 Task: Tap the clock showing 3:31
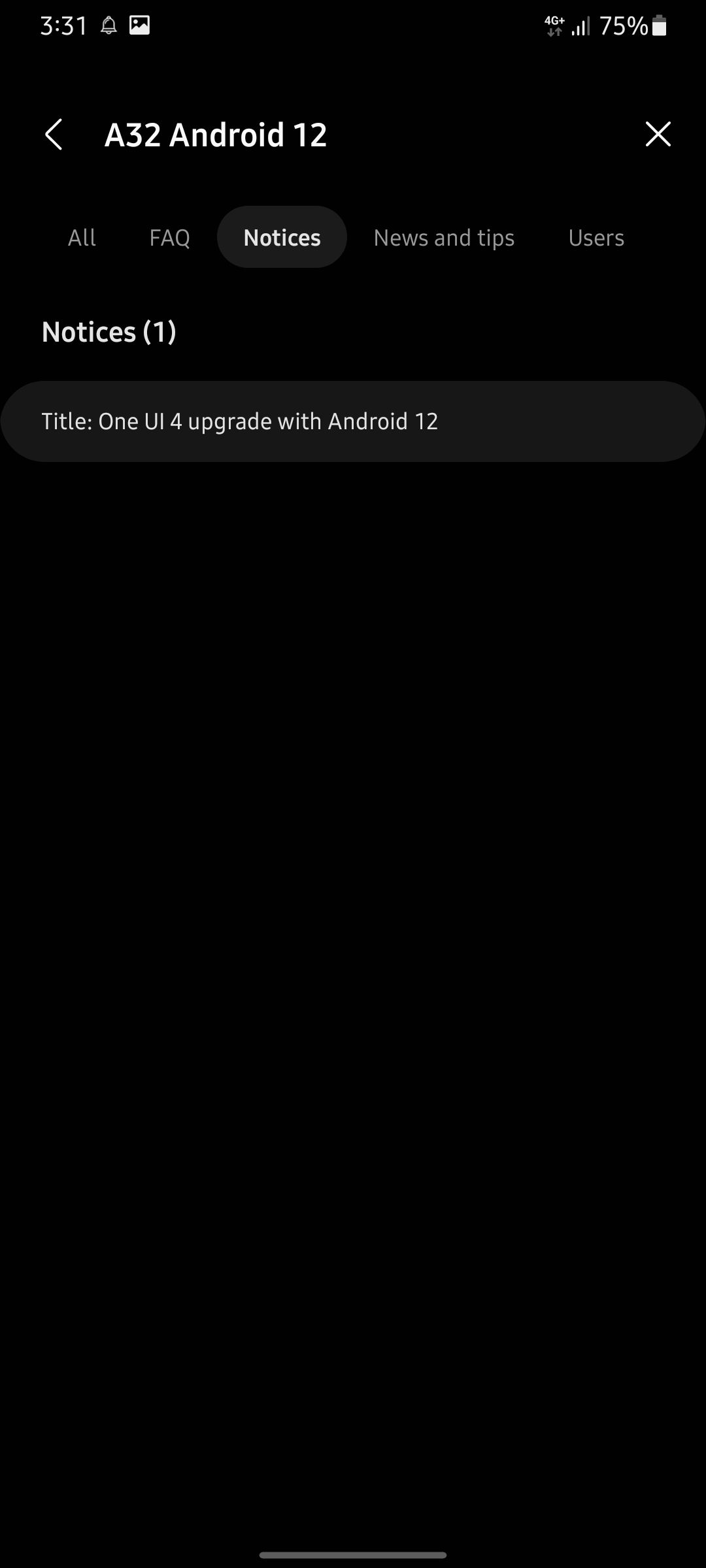coord(63,25)
